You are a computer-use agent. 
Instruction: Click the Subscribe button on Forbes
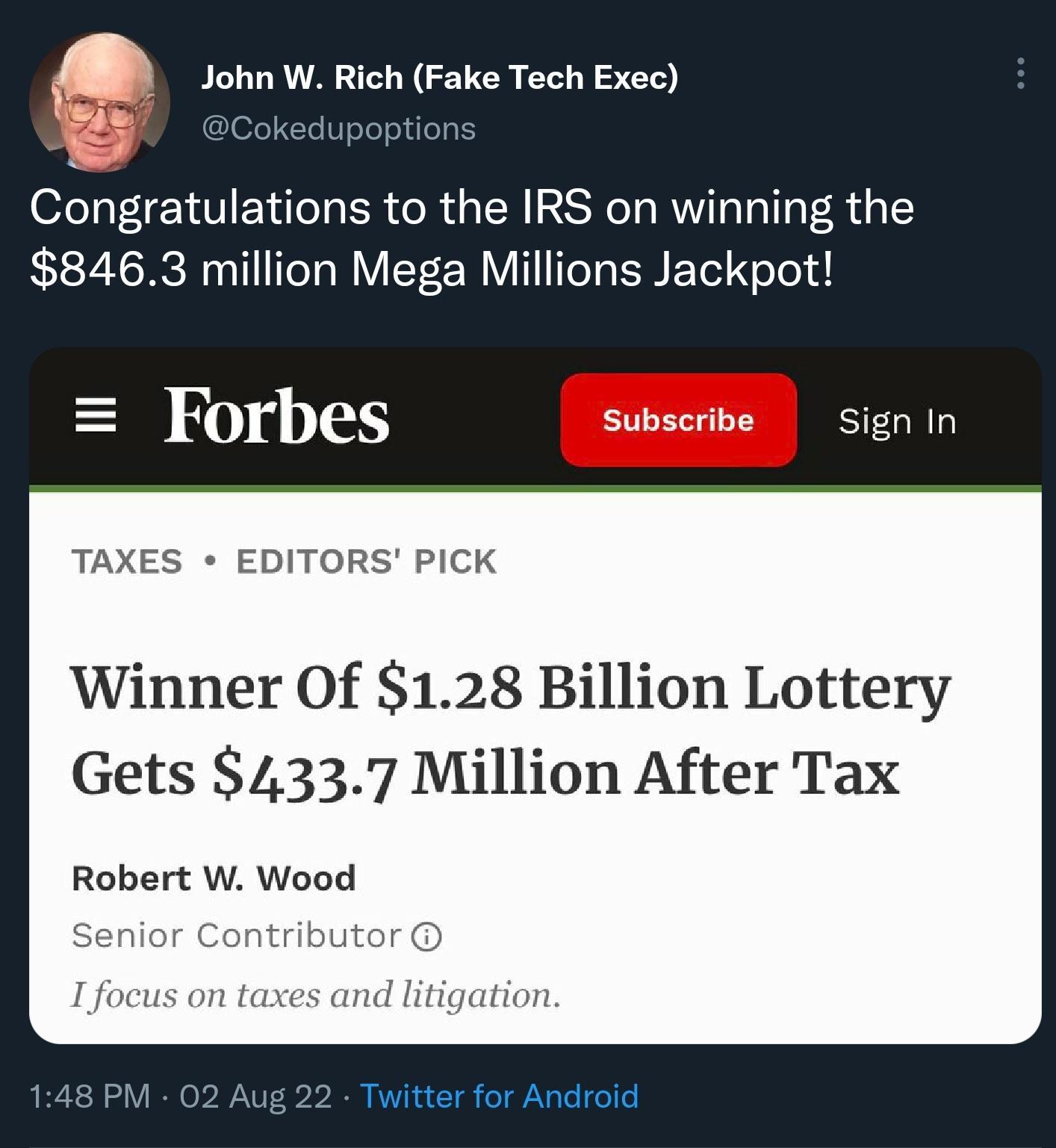[678, 420]
